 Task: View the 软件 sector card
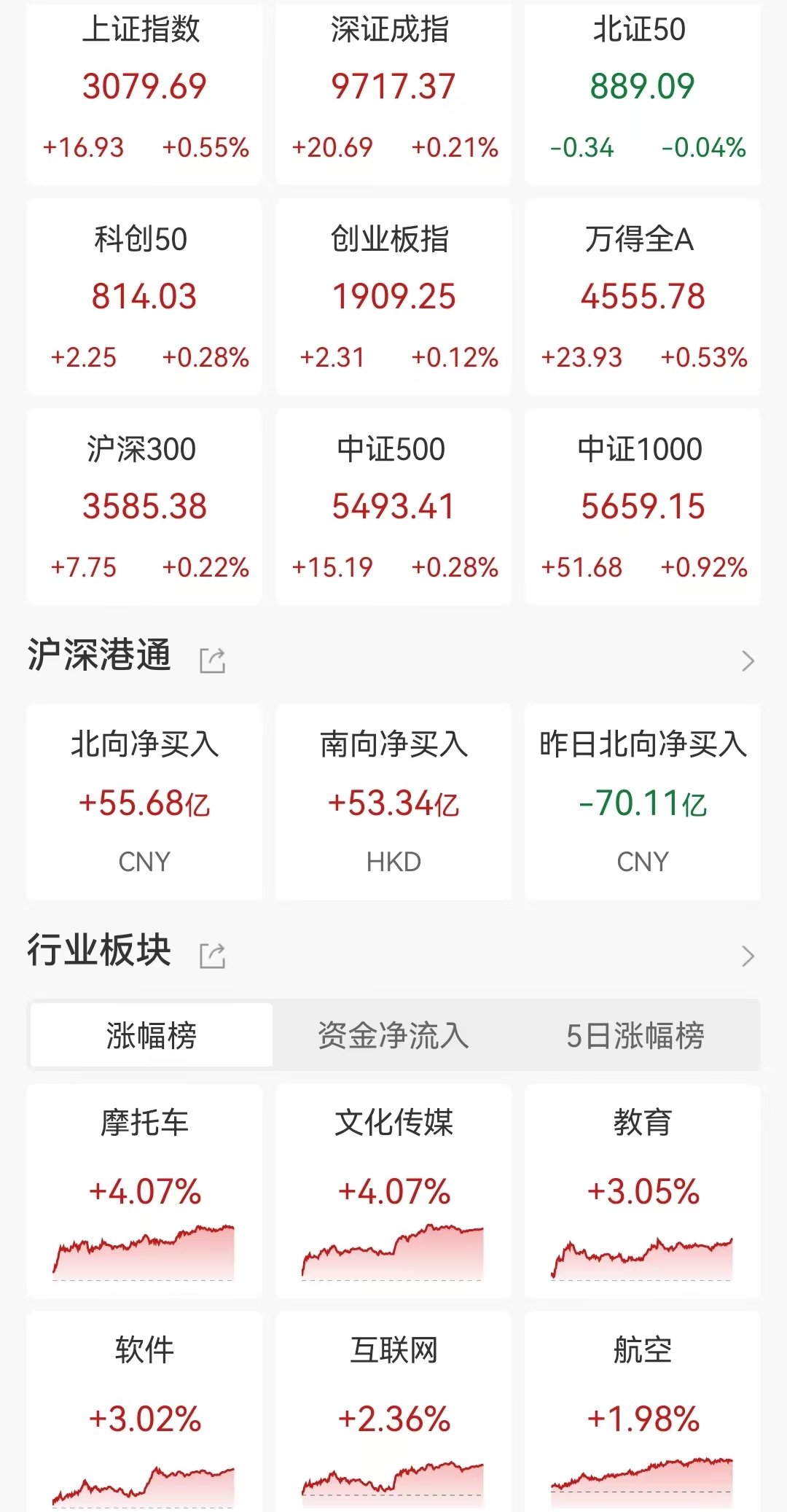tap(144, 1412)
